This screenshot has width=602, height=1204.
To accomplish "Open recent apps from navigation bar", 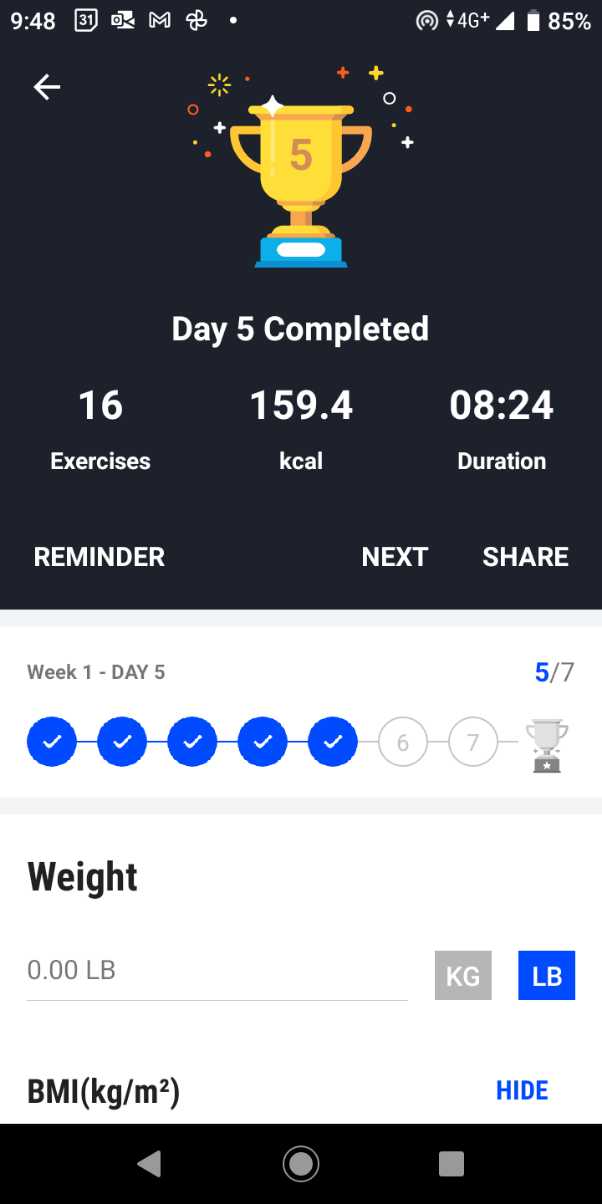I will pyautogui.click(x=451, y=1163).
